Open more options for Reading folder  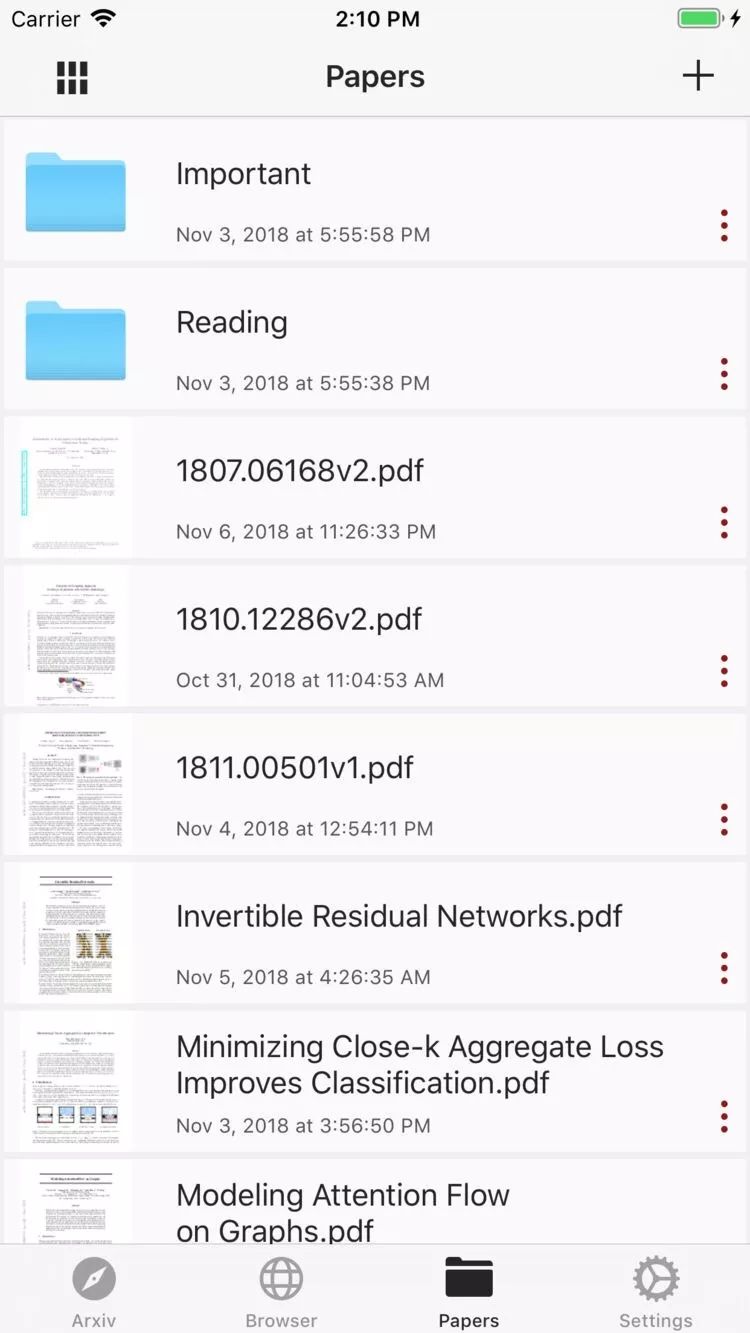point(724,374)
